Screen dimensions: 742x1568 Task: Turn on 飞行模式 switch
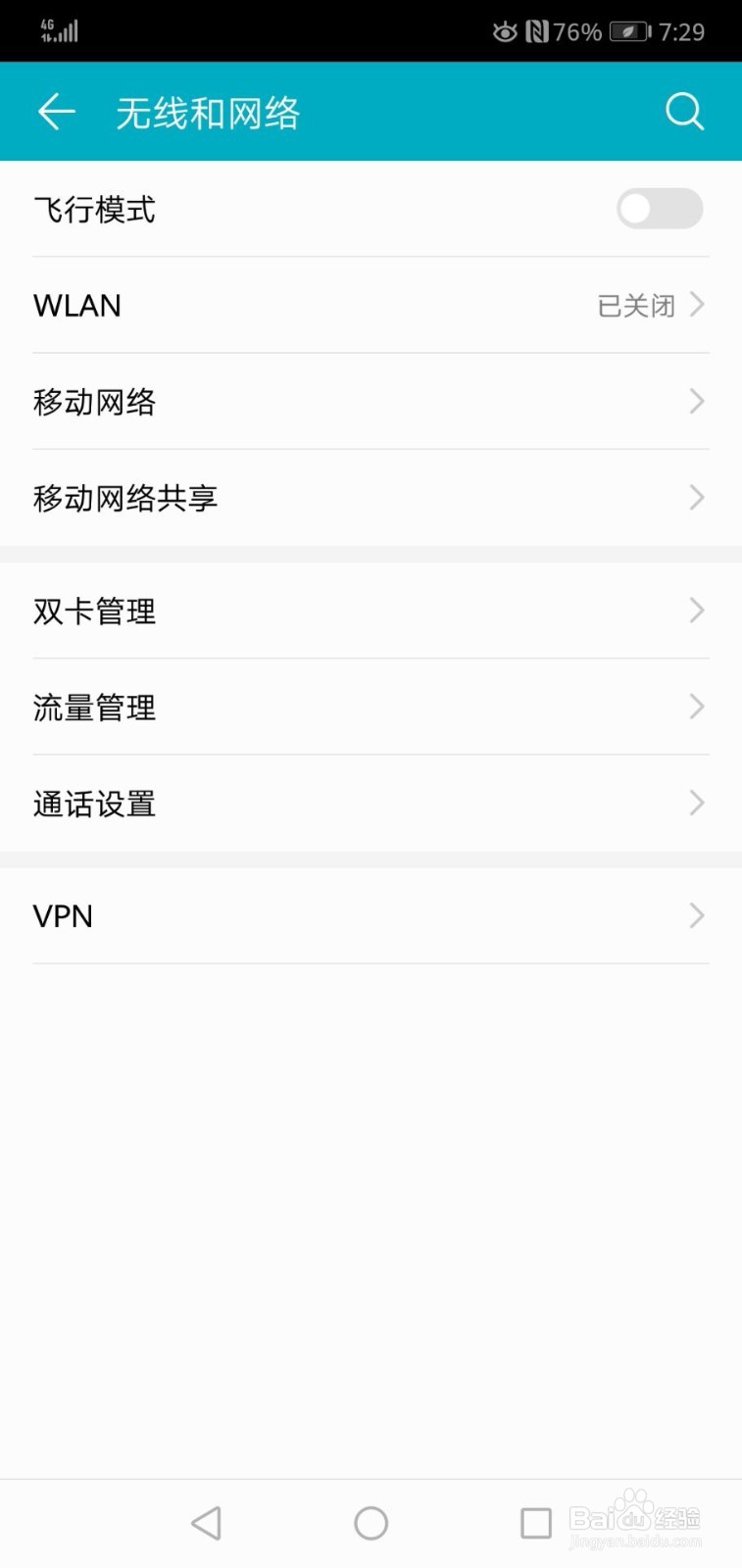tap(659, 209)
